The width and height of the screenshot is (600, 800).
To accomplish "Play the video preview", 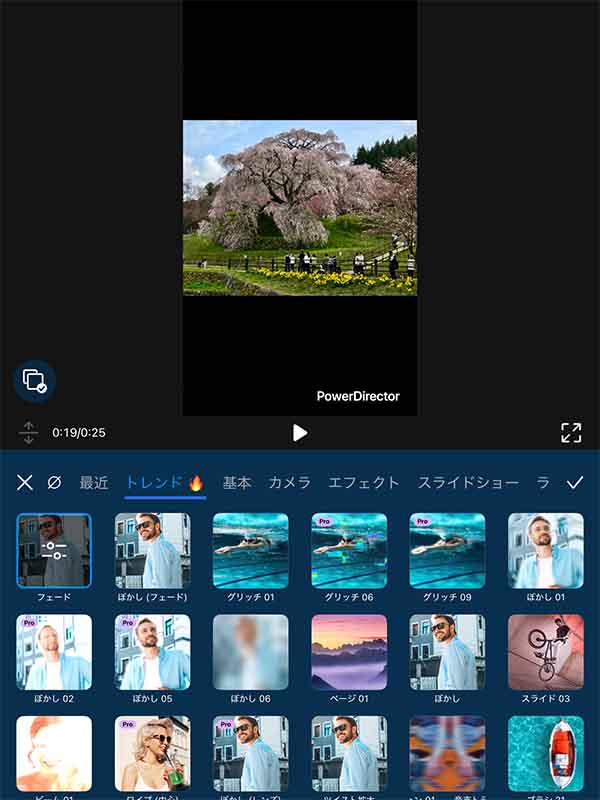I will 299,432.
